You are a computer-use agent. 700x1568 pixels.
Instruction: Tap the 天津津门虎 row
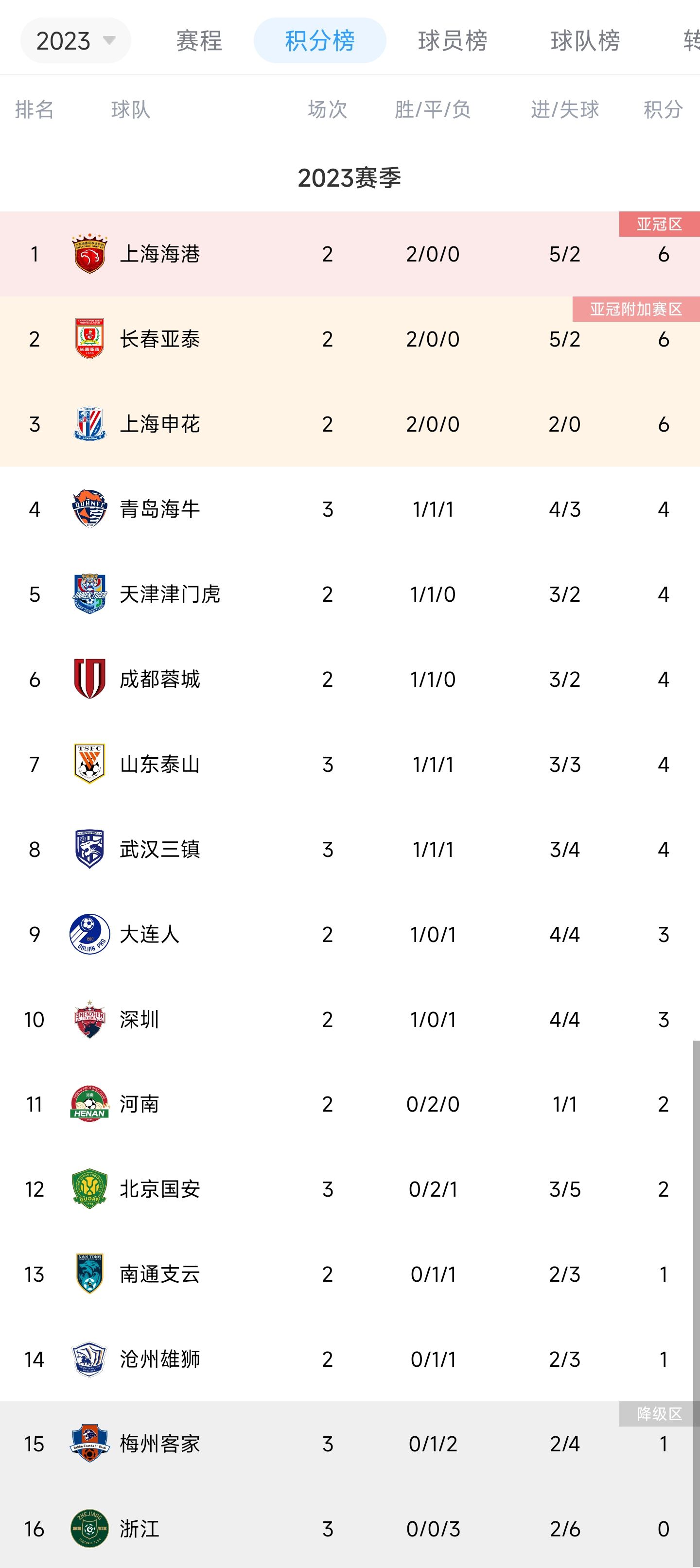[x=350, y=594]
